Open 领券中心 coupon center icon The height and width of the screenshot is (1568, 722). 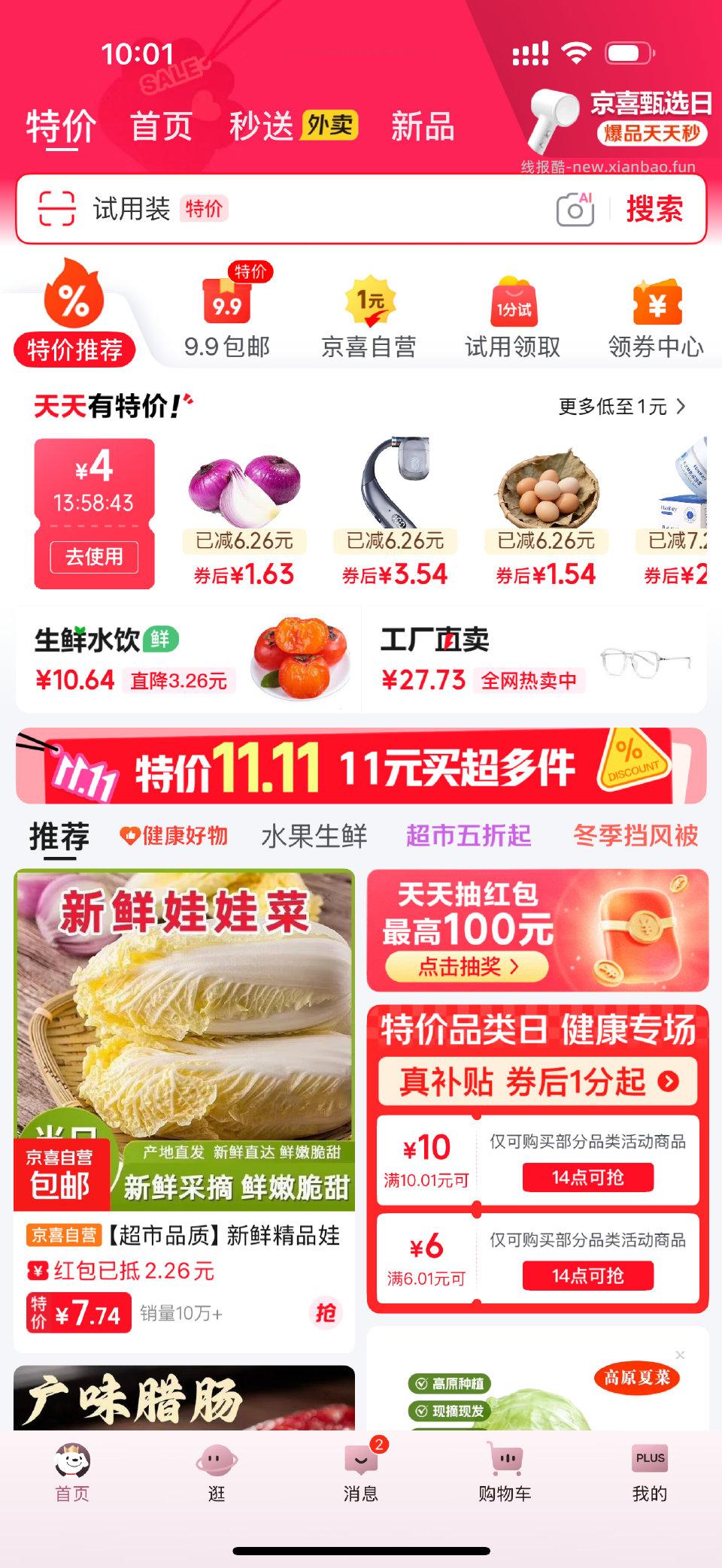(656, 304)
